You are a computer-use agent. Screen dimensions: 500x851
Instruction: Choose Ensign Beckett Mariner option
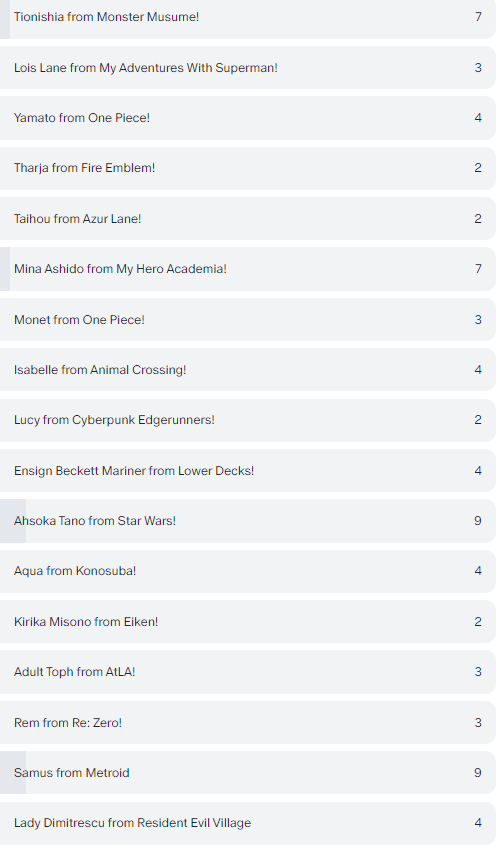248,471
